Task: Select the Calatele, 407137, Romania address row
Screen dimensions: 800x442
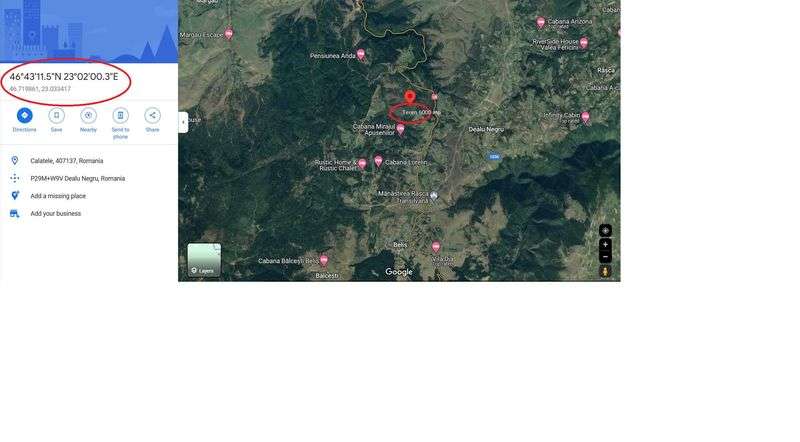Action: click(x=66, y=161)
